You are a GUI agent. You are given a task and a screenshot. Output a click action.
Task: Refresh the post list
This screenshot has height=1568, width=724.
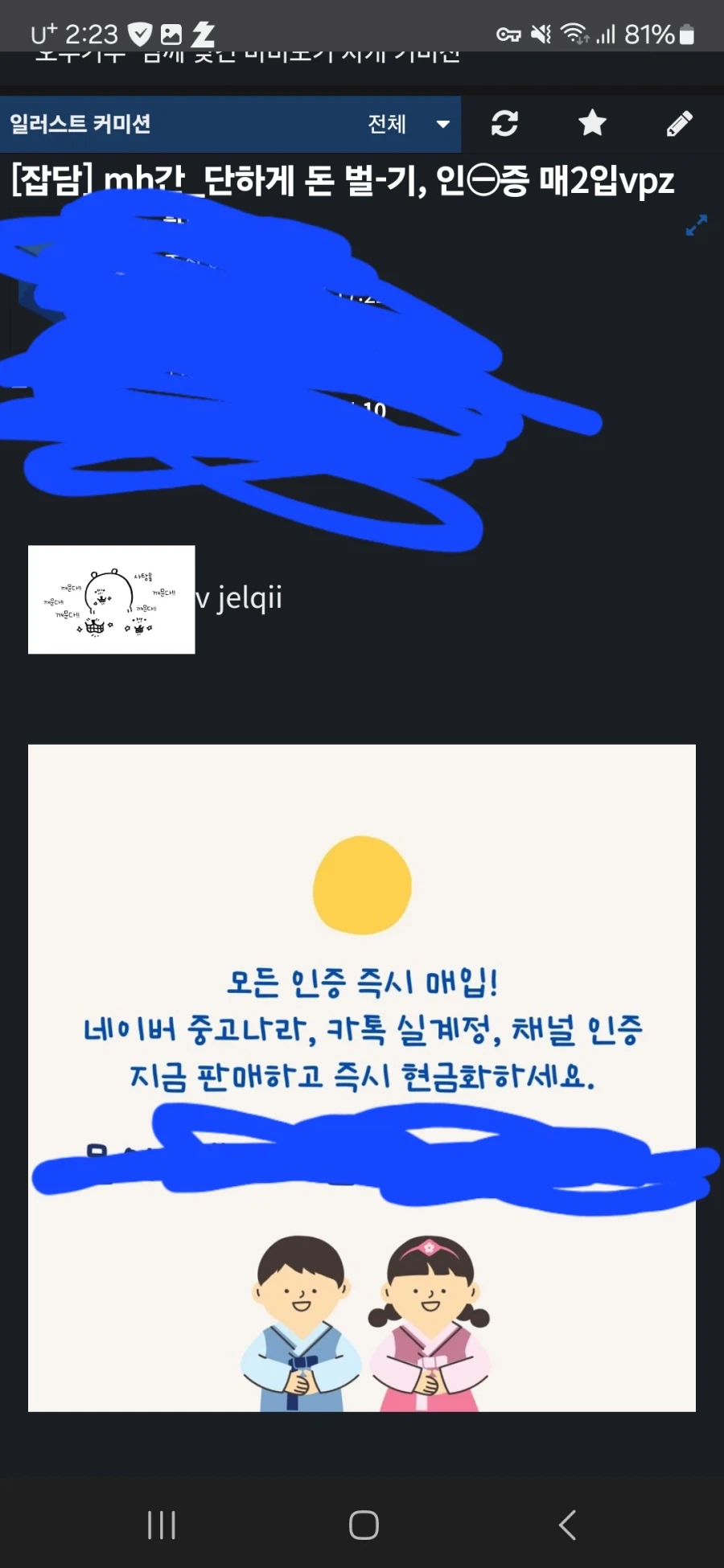pyautogui.click(x=504, y=123)
